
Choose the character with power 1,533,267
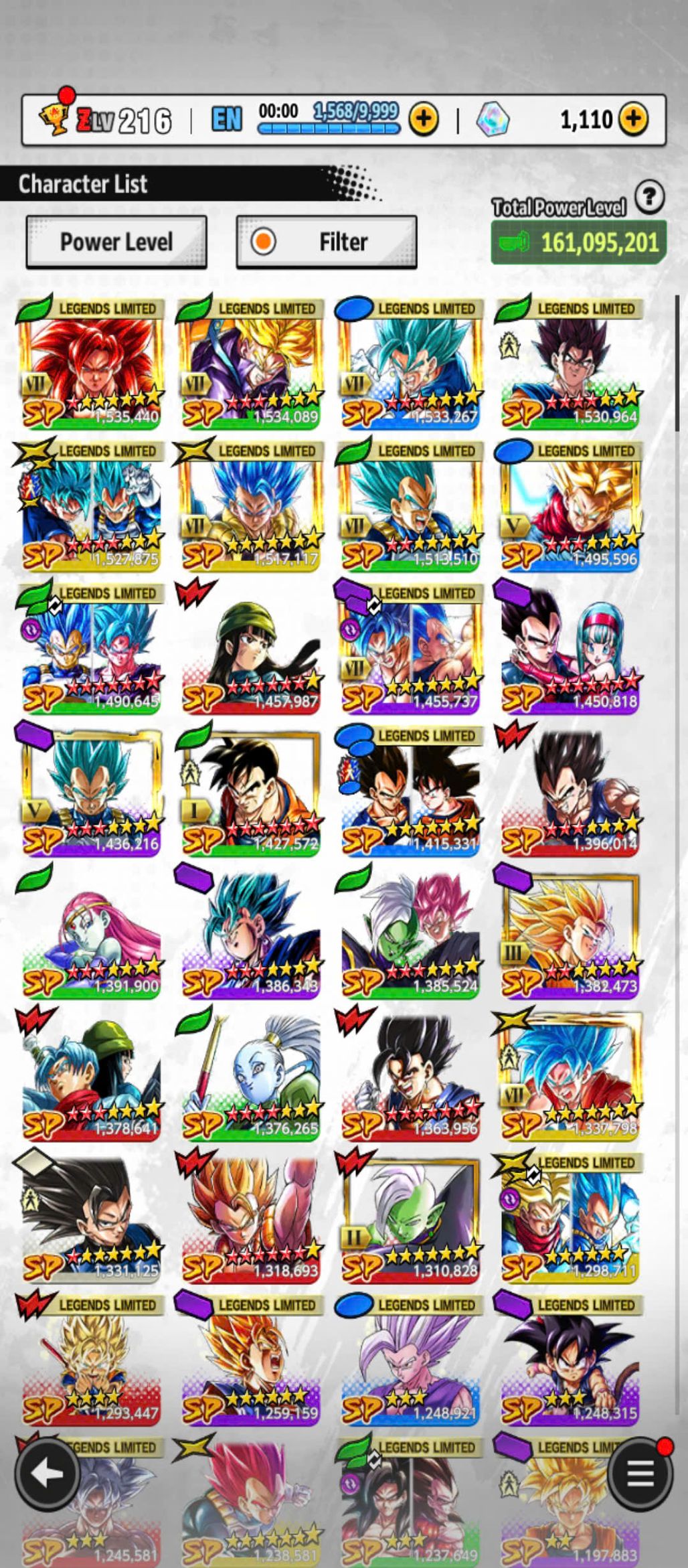(409, 365)
